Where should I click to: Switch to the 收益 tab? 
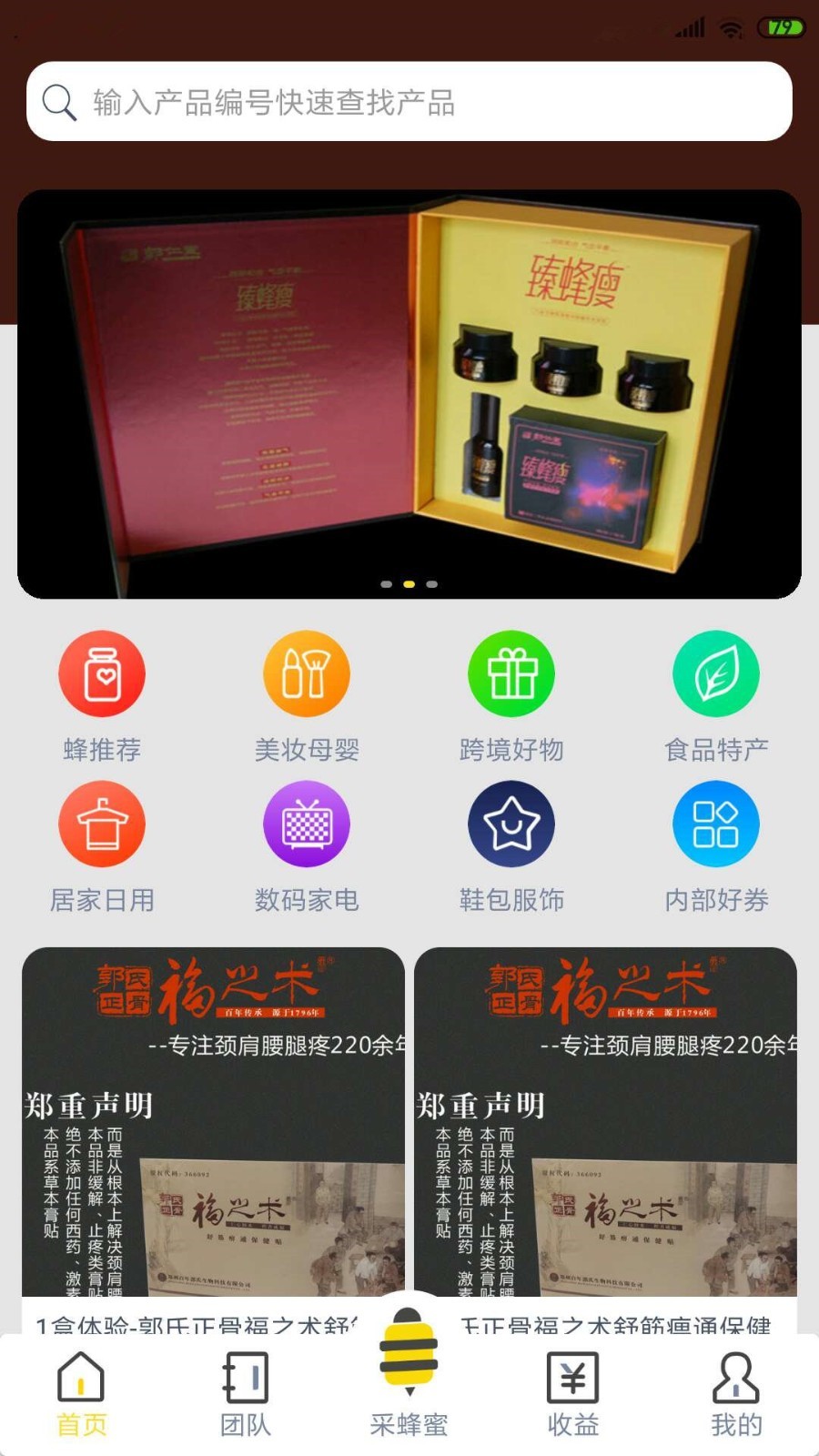click(573, 1394)
